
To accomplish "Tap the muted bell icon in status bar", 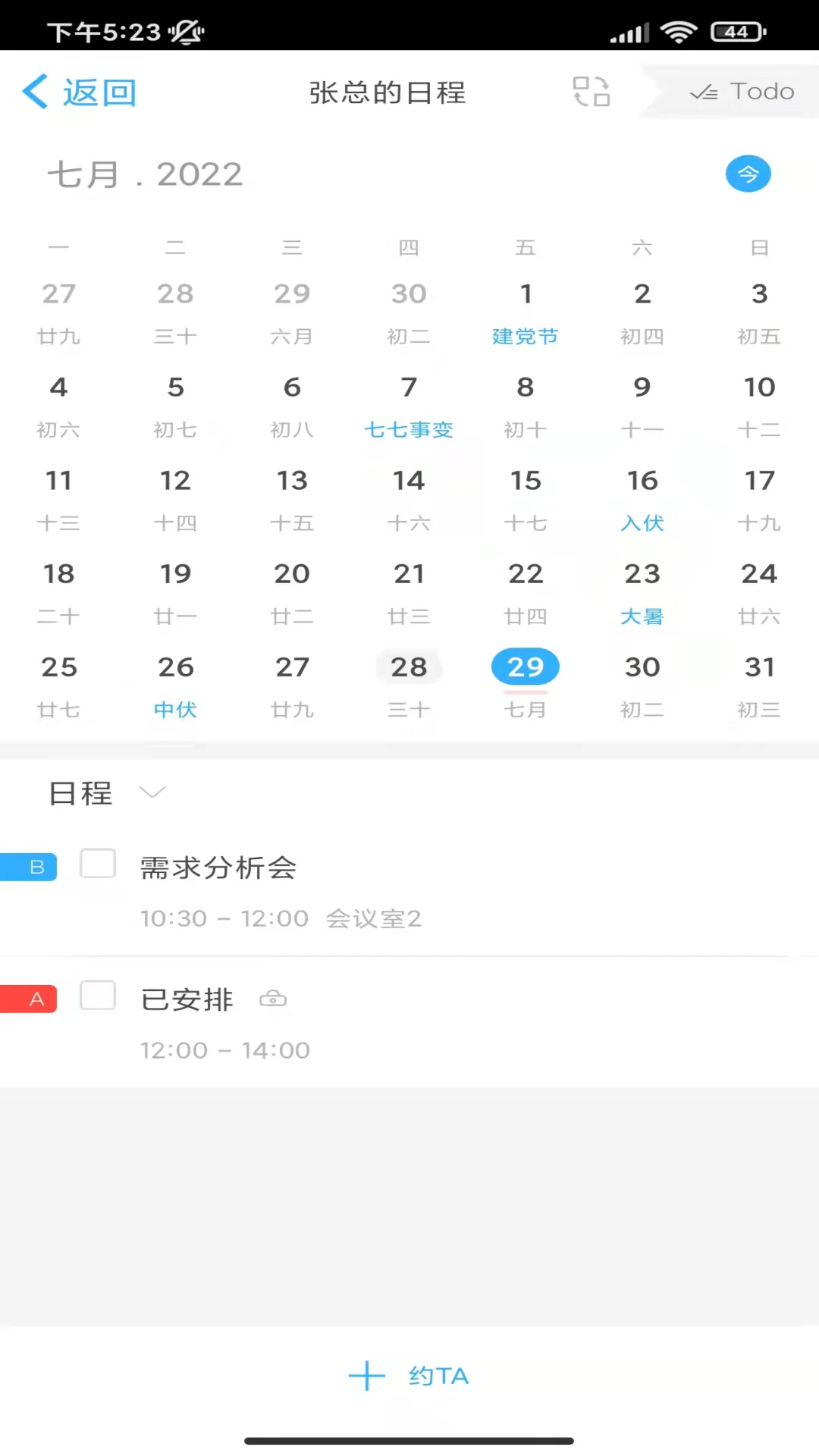I will click(184, 33).
